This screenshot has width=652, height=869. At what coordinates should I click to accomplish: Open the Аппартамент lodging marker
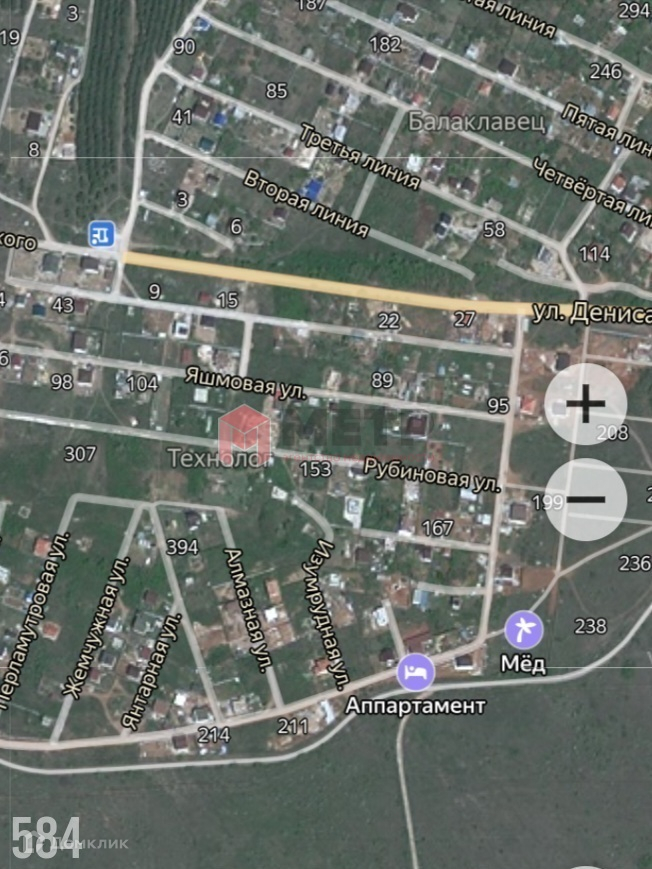tap(415, 671)
